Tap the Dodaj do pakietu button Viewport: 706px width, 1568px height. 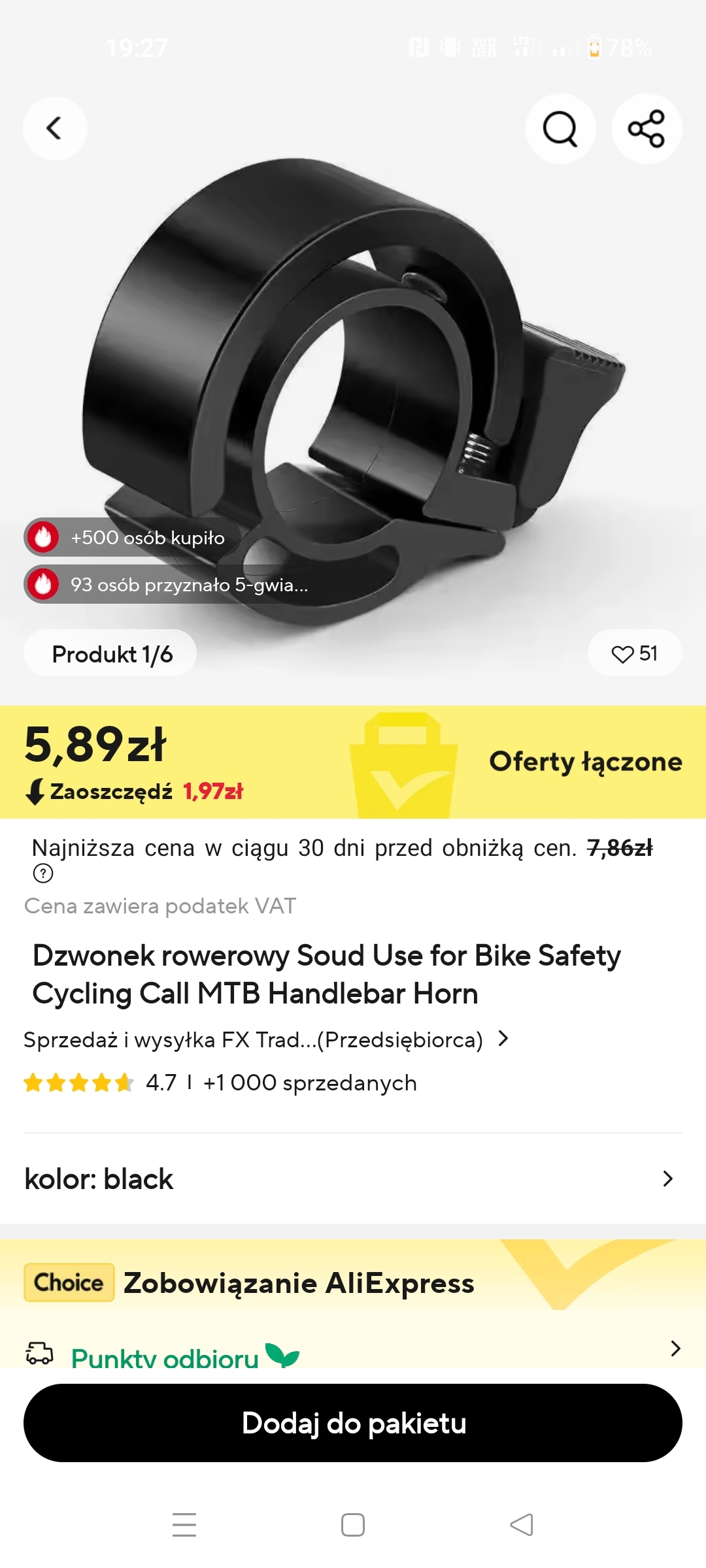(x=353, y=1423)
